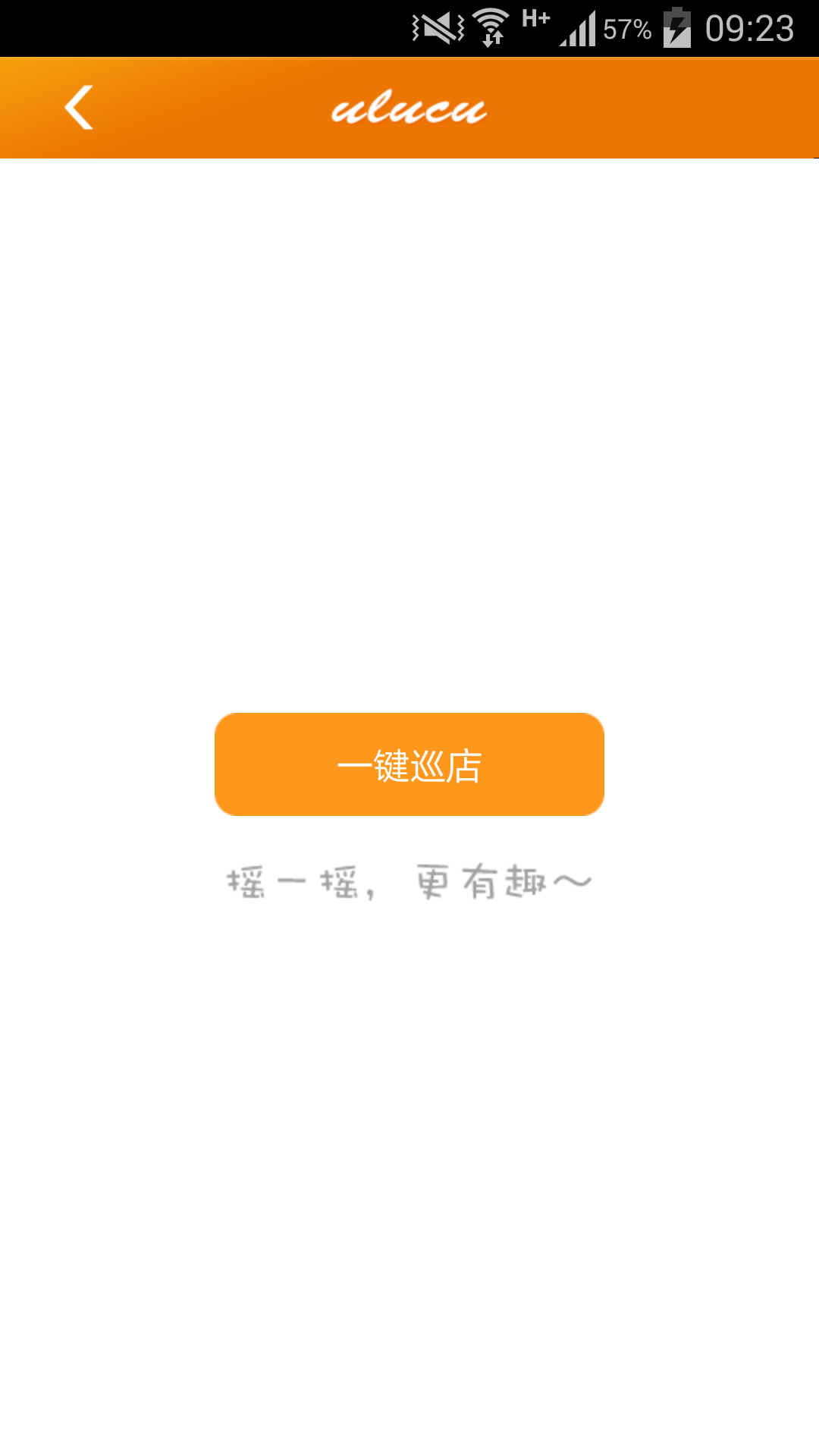Tap the black status bar strip
Image resolution: width=819 pixels, height=1456 pixels.
point(227,27)
